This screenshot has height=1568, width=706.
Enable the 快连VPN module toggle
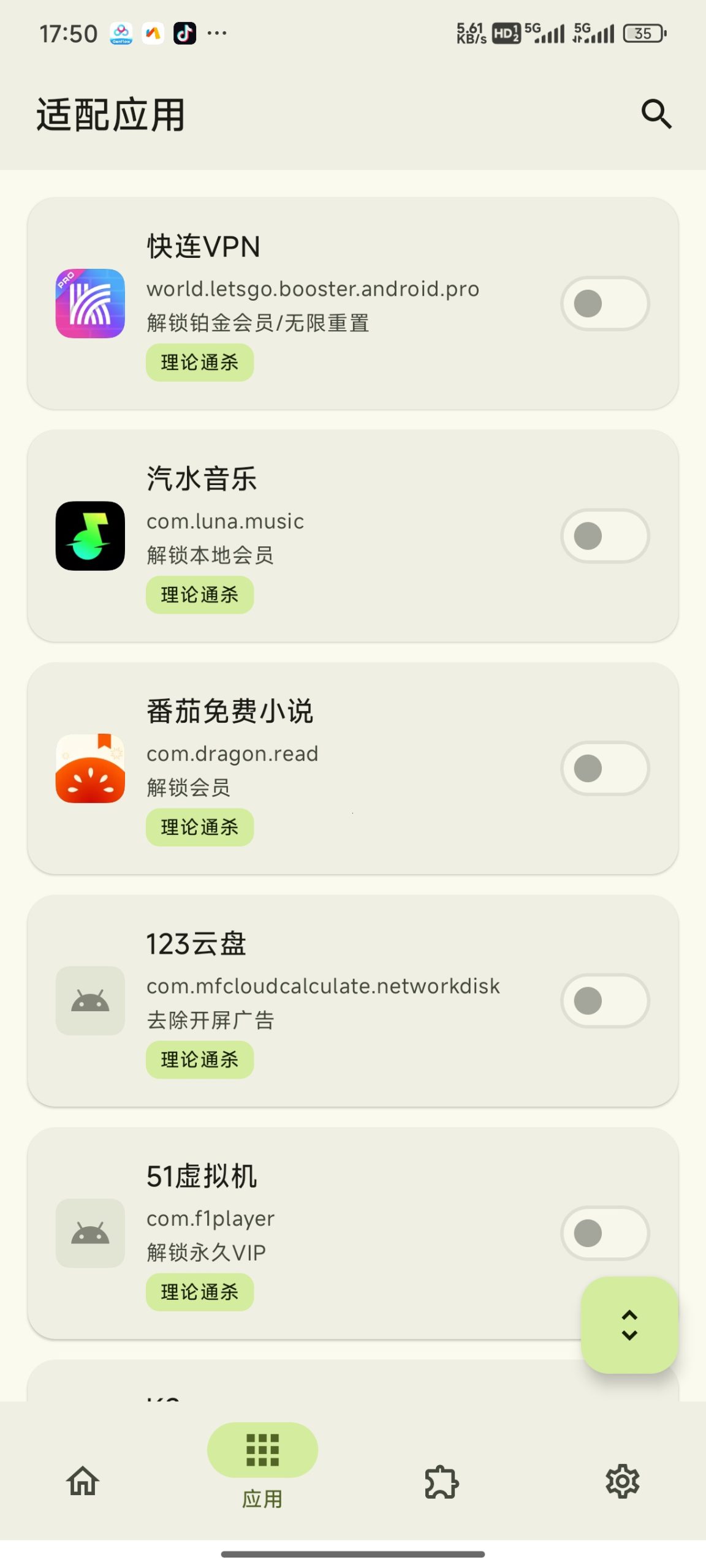(x=604, y=304)
